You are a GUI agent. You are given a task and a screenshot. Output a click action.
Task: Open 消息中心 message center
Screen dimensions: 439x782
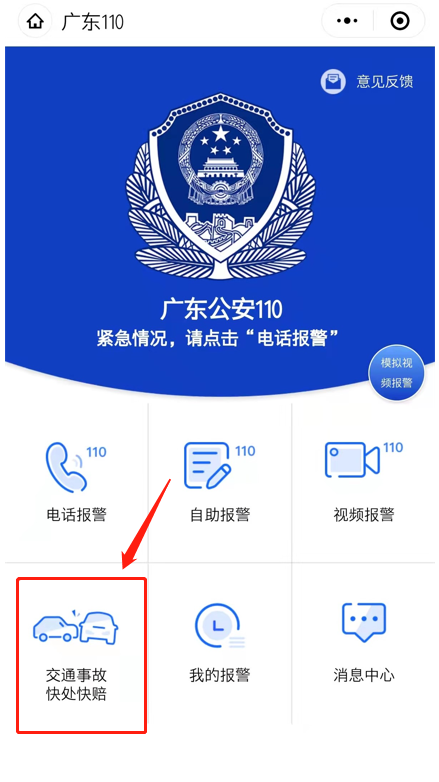pos(363,643)
